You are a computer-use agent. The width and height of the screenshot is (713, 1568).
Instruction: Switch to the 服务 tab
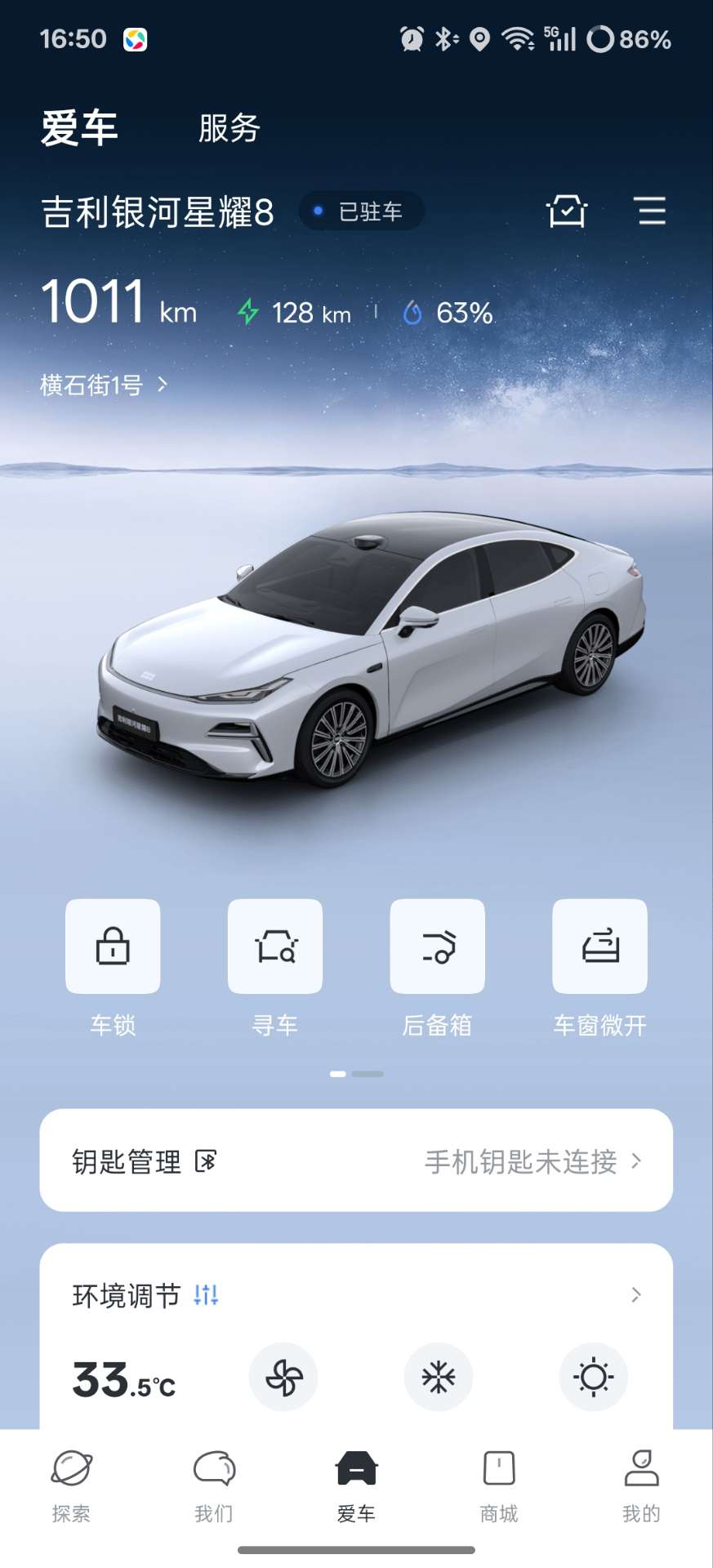pyautogui.click(x=229, y=128)
